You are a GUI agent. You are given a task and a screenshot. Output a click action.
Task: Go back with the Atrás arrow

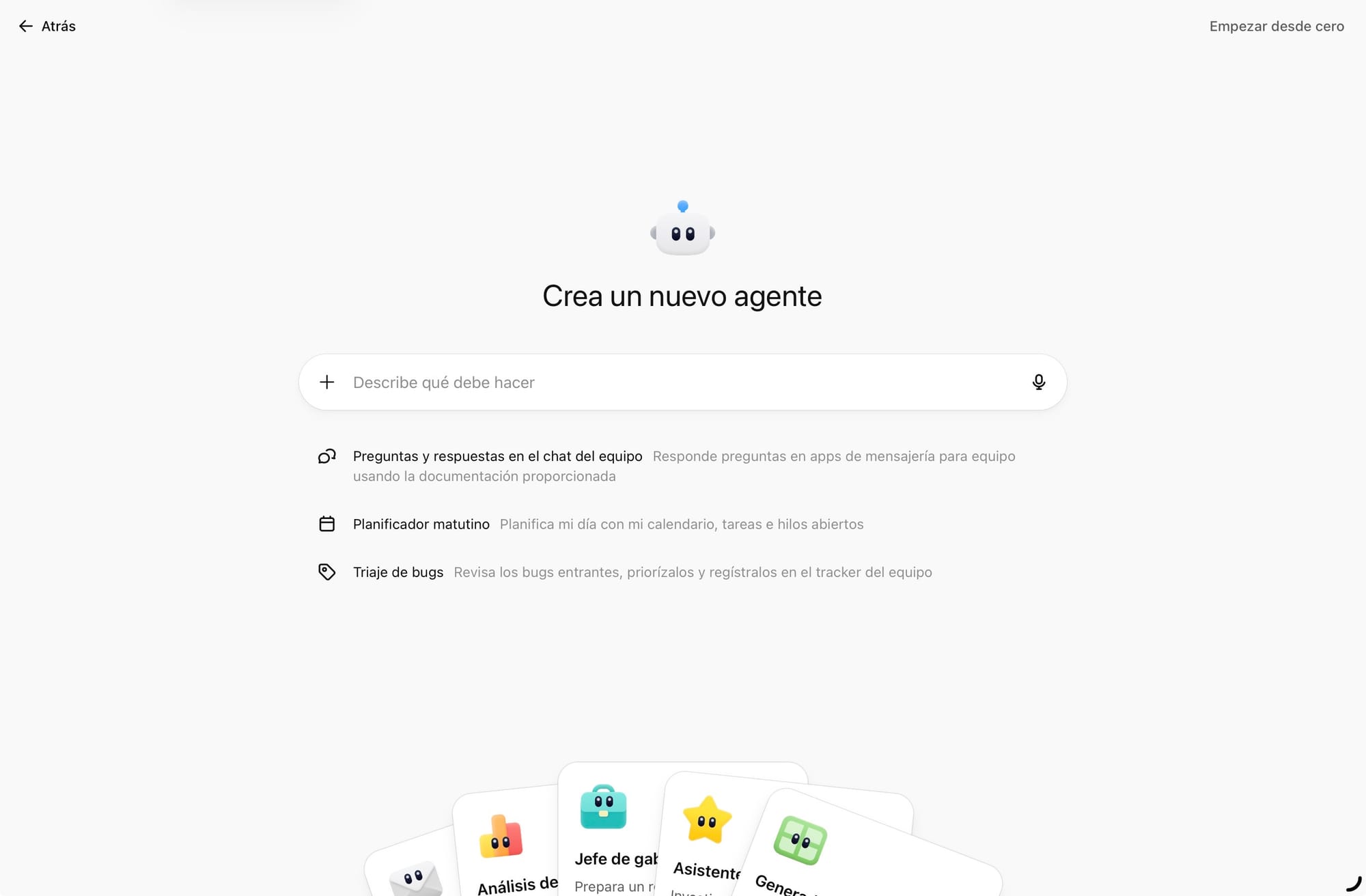(x=47, y=26)
